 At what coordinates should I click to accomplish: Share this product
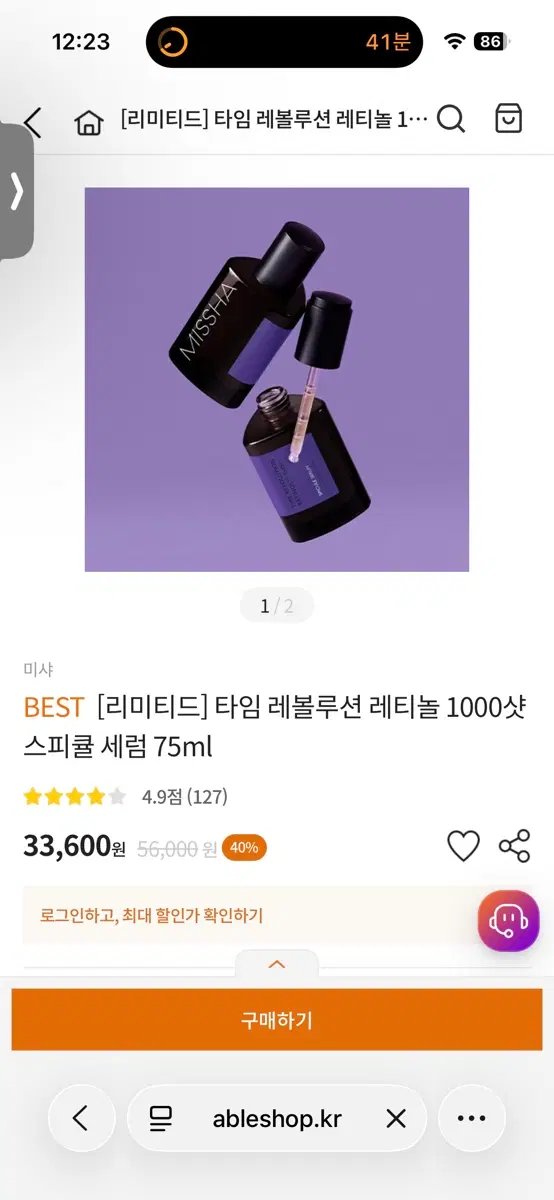tap(514, 846)
